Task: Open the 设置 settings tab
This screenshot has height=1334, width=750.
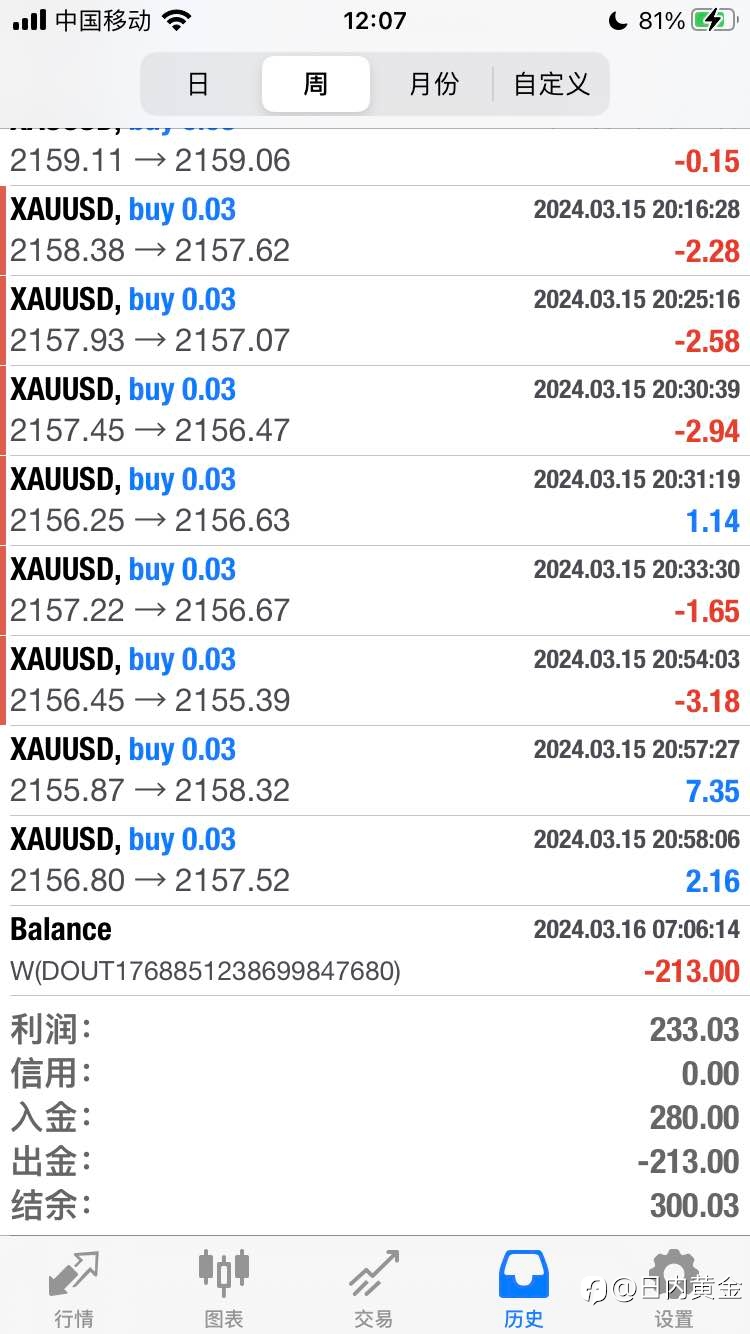Action: click(x=674, y=1288)
